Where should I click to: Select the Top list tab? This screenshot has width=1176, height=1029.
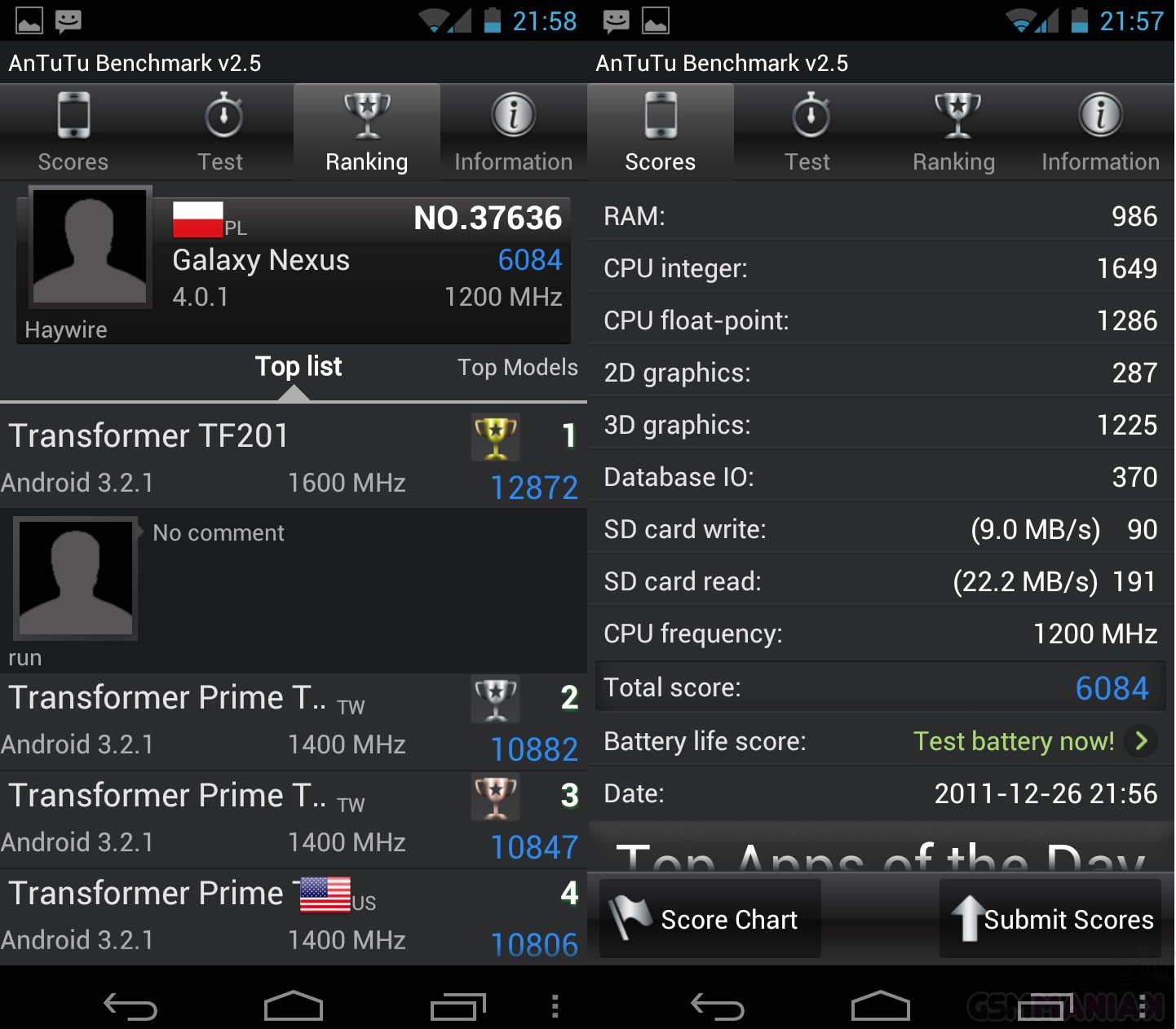click(298, 368)
